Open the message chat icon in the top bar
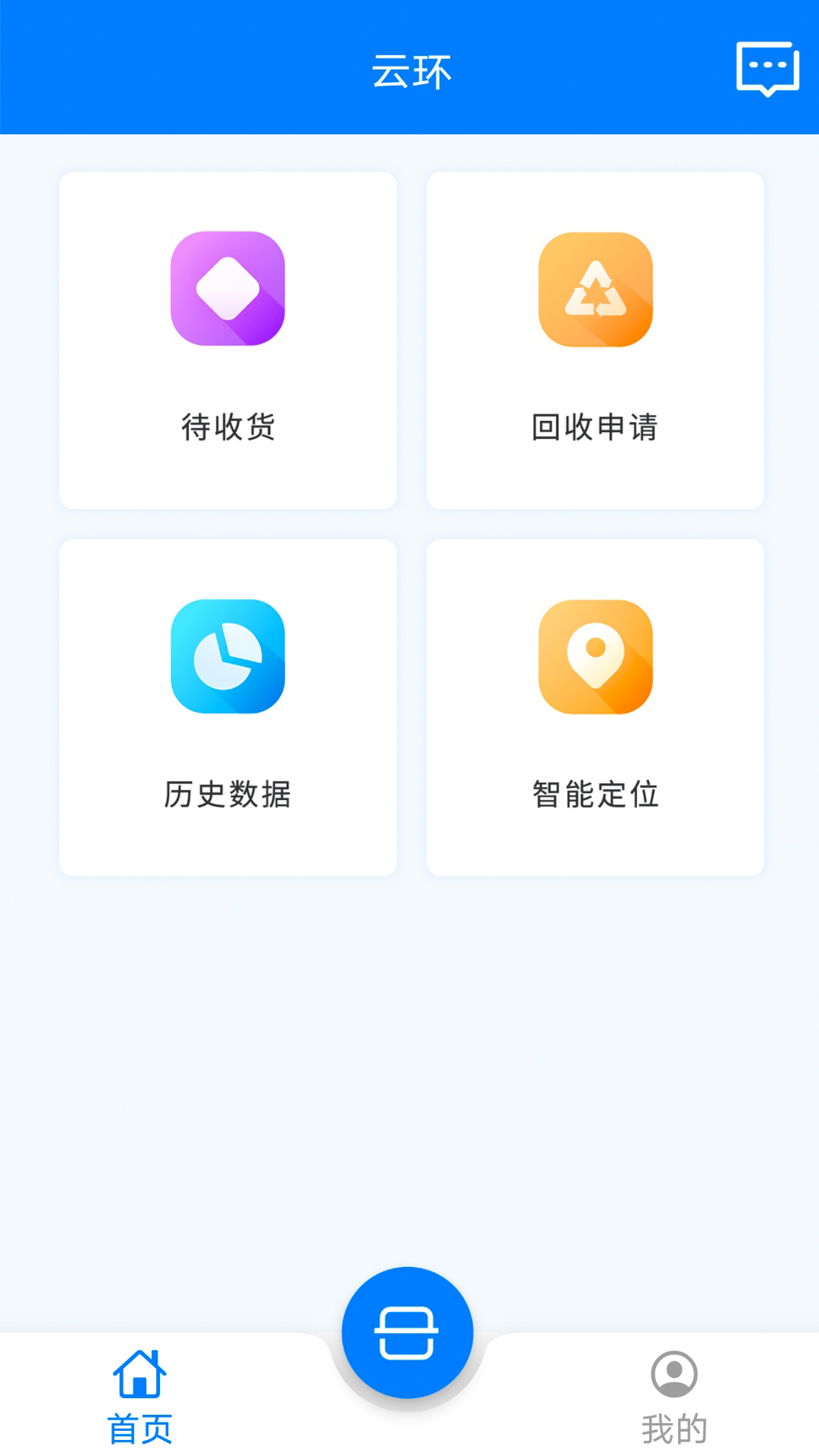The height and width of the screenshot is (1456, 819). tap(768, 68)
